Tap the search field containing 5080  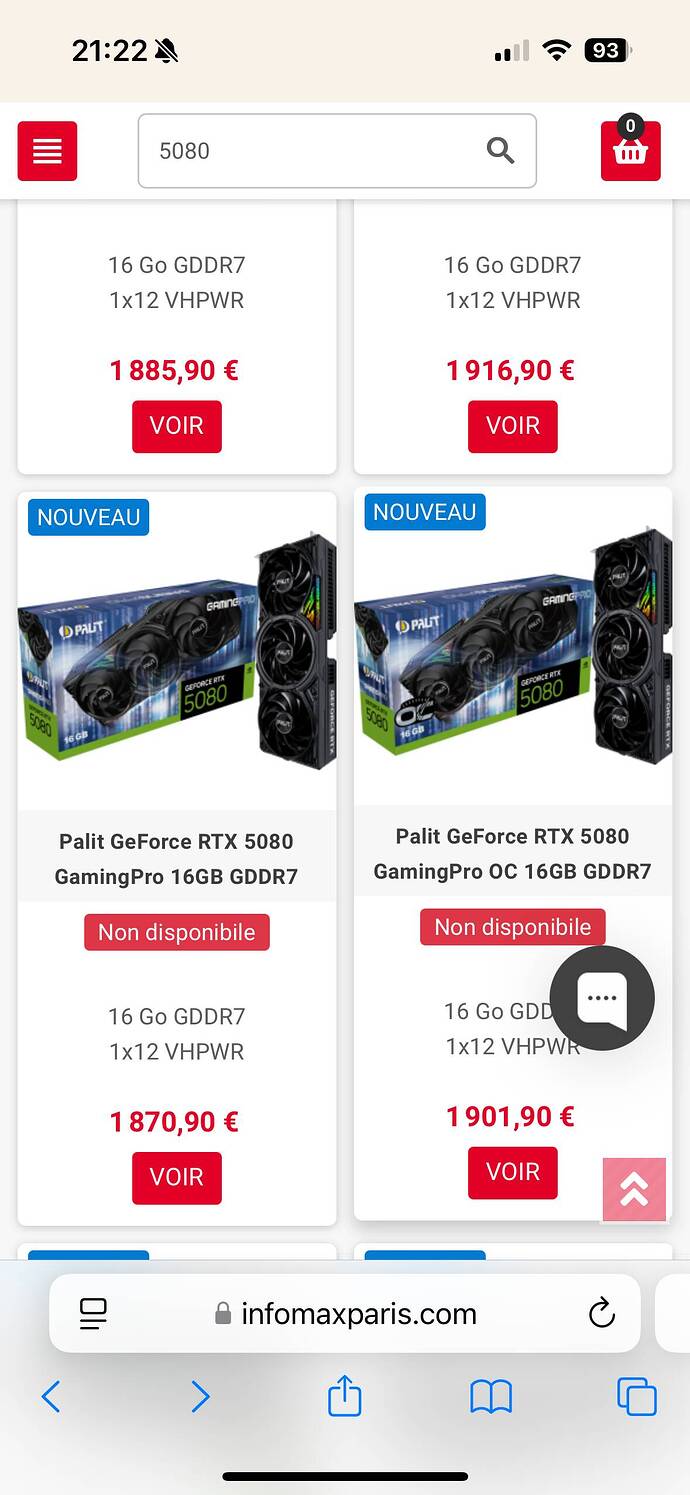(x=310, y=151)
